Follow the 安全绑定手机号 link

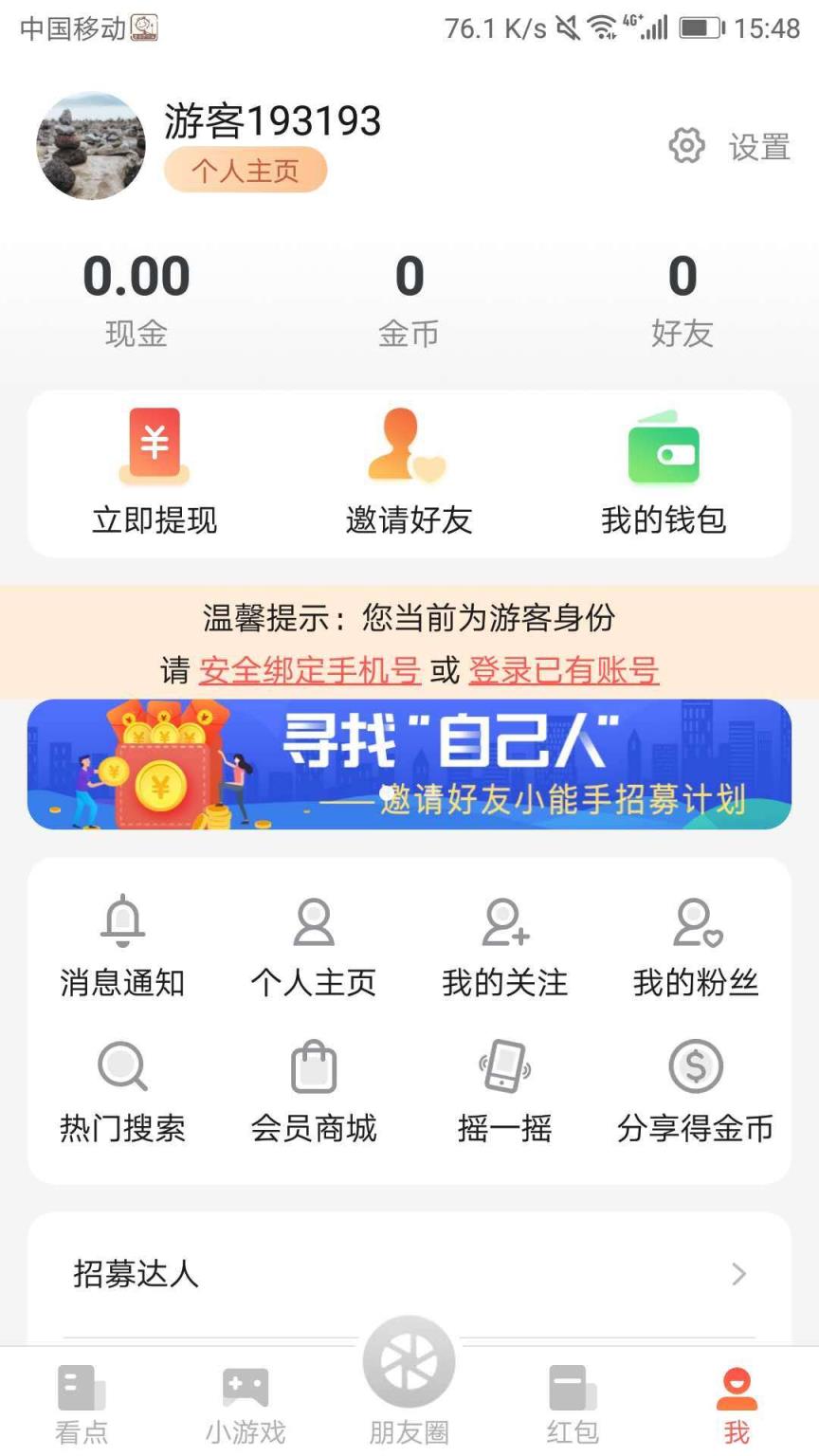click(x=308, y=669)
